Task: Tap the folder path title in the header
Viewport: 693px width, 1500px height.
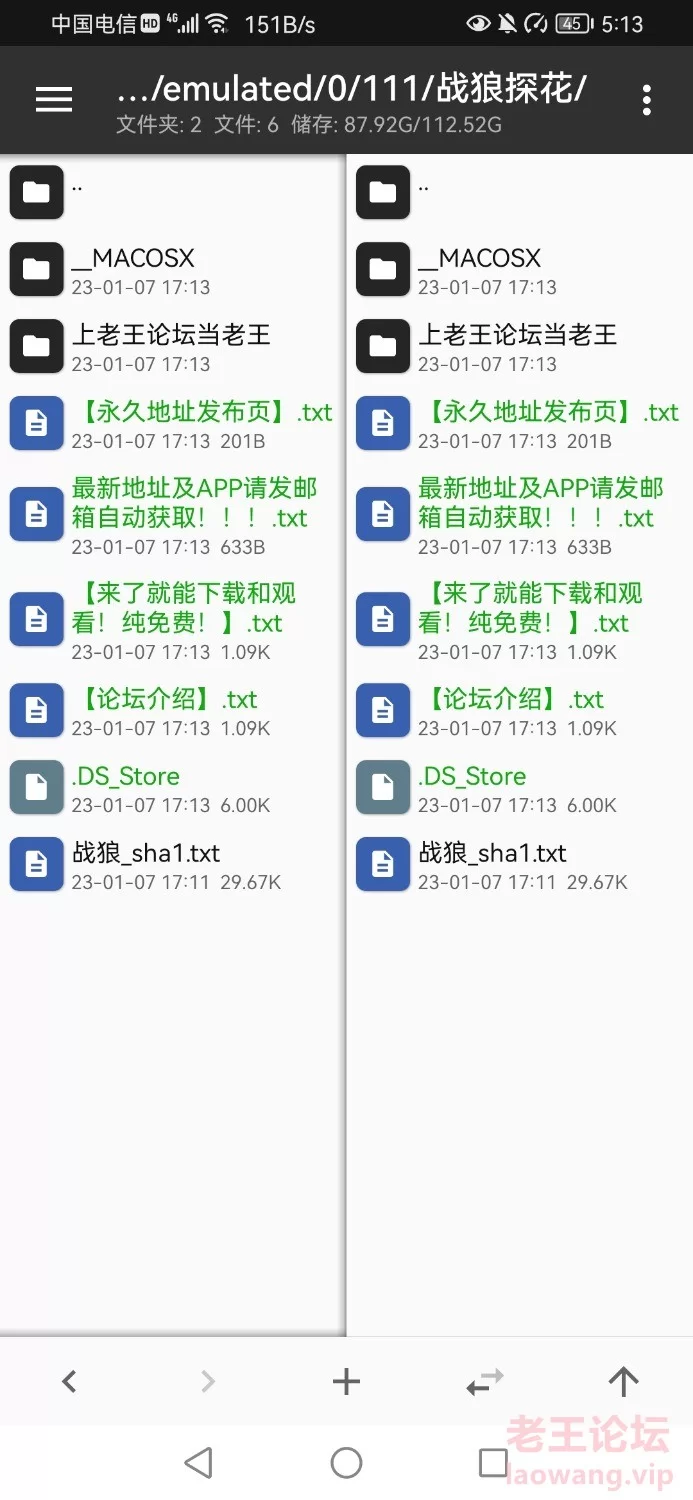Action: pos(351,89)
